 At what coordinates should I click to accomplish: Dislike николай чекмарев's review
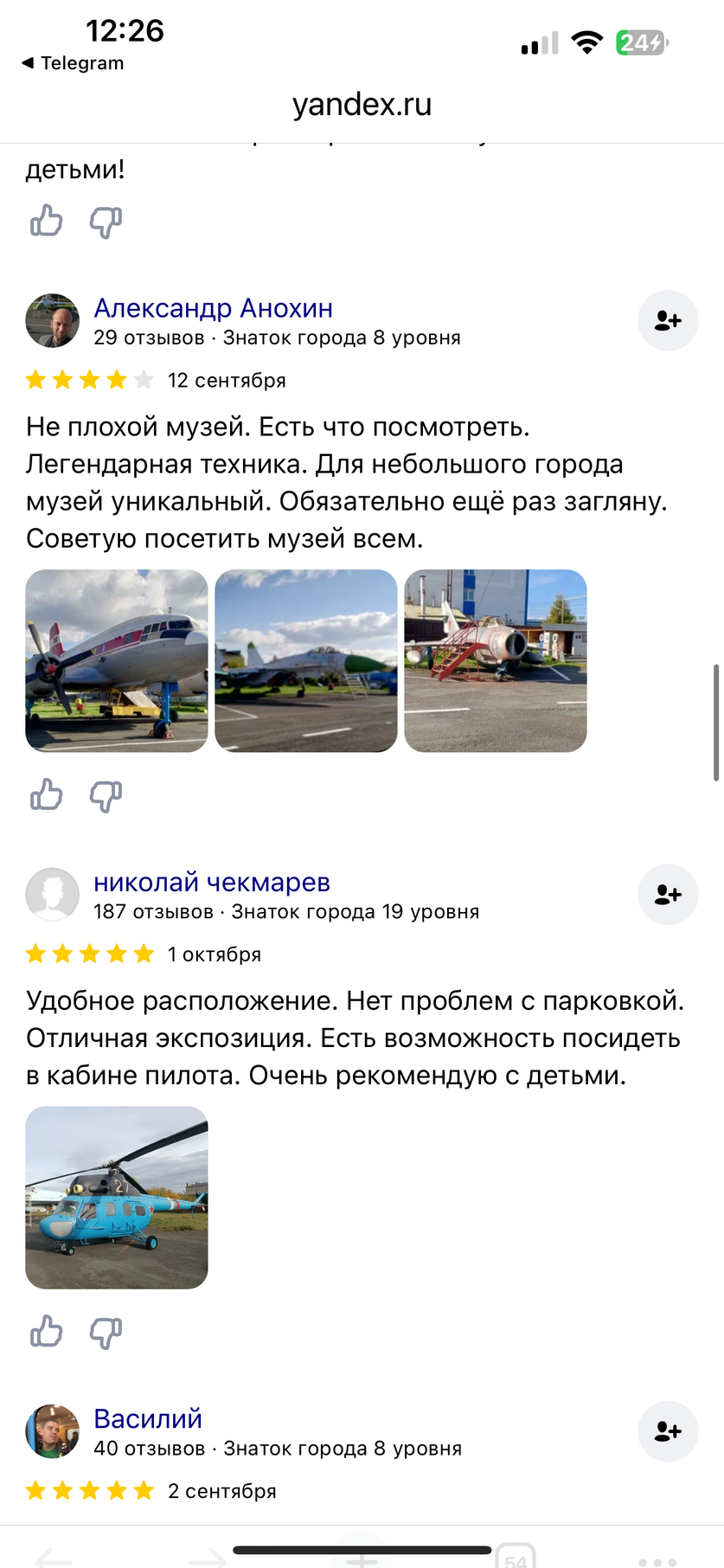(x=106, y=1333)
